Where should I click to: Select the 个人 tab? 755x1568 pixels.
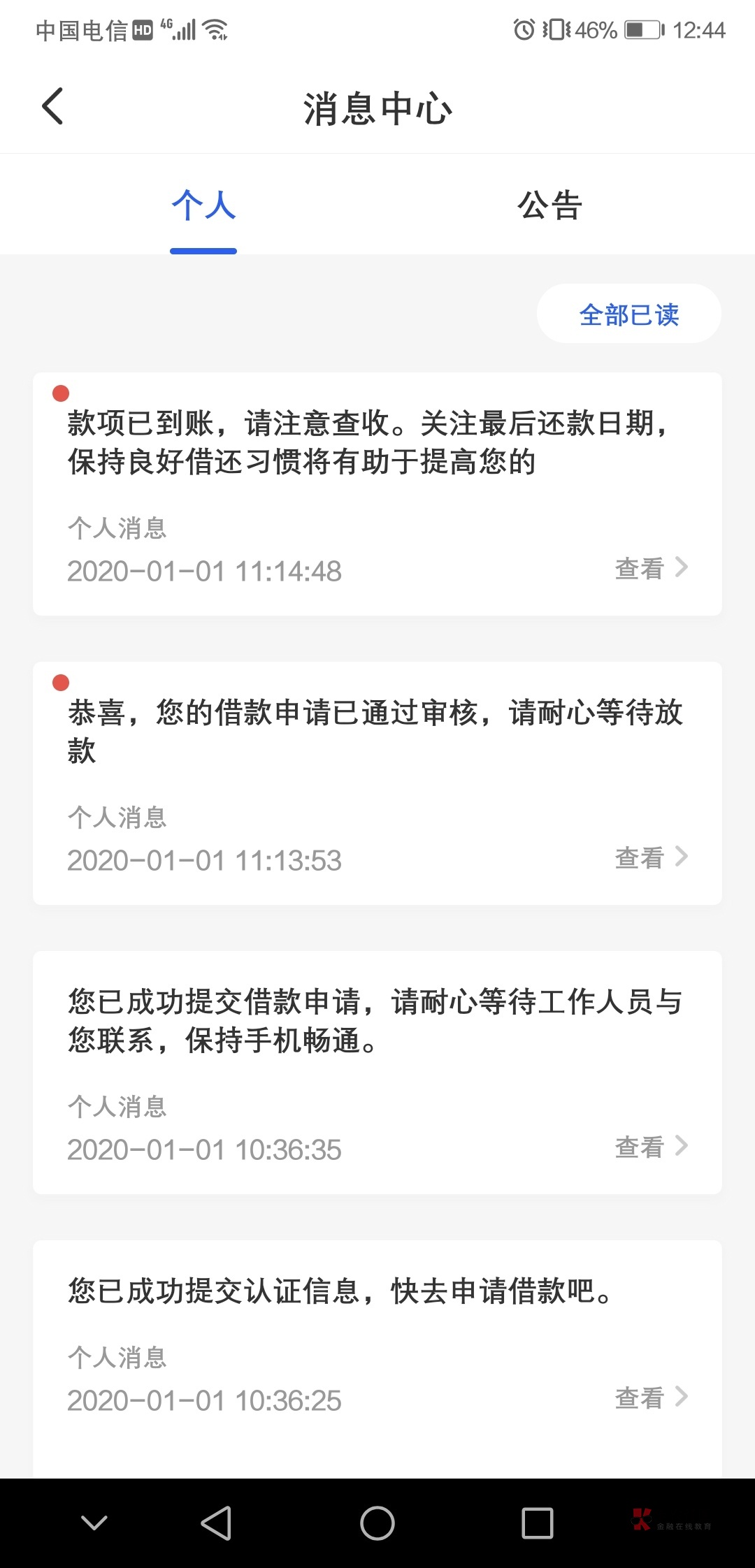[x=203, y=205]
